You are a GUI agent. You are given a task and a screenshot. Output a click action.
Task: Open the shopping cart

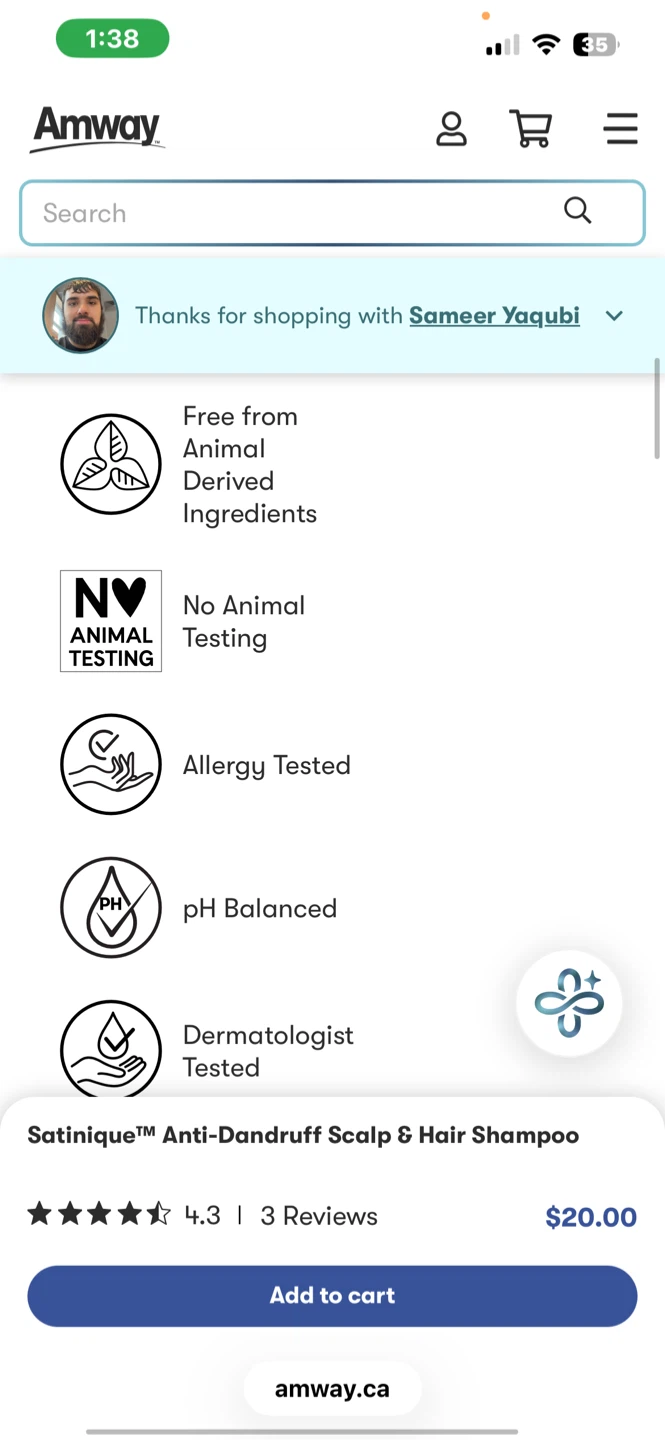pos(531,129)
